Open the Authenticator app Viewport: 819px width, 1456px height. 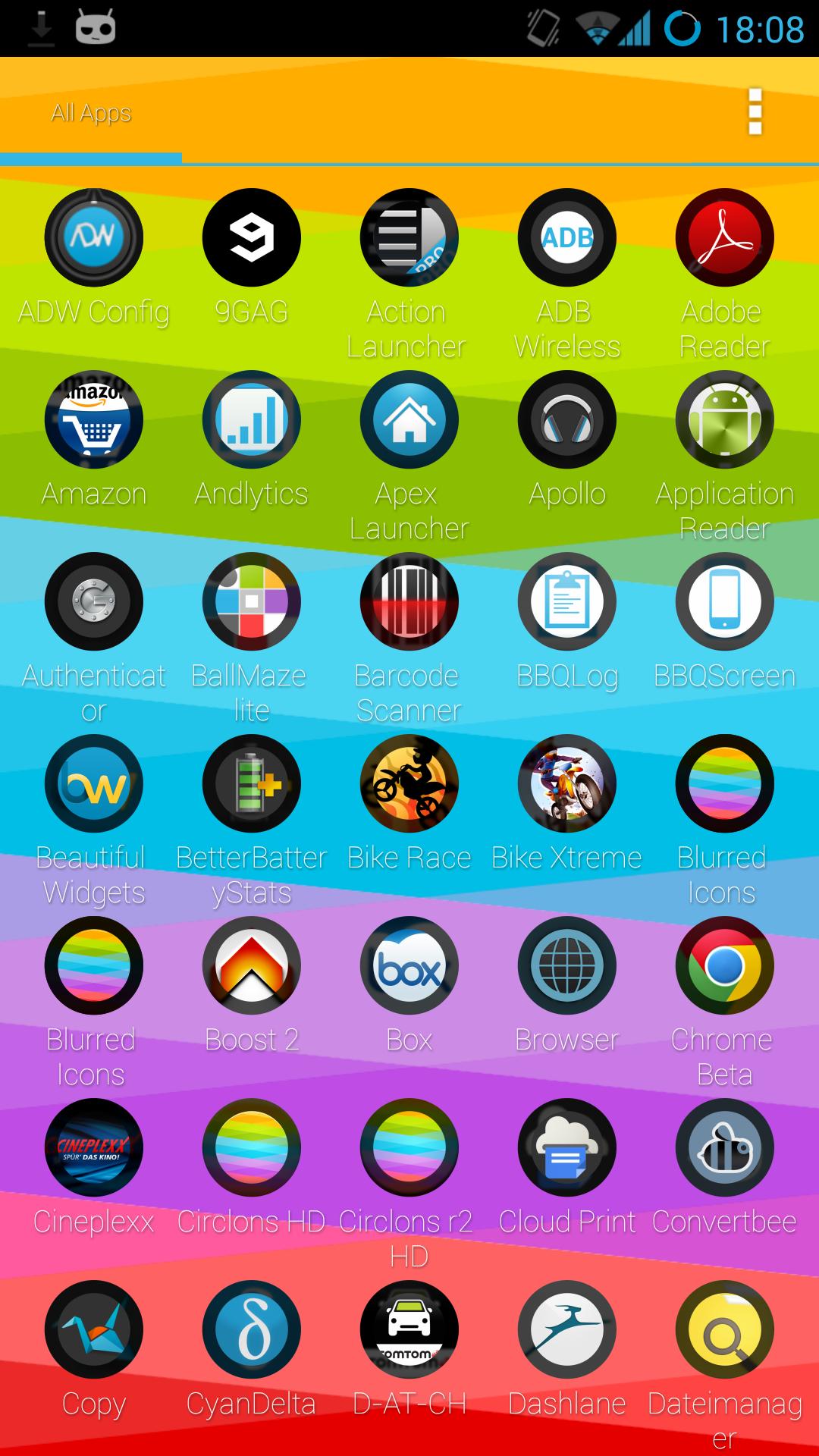[94, 601]
